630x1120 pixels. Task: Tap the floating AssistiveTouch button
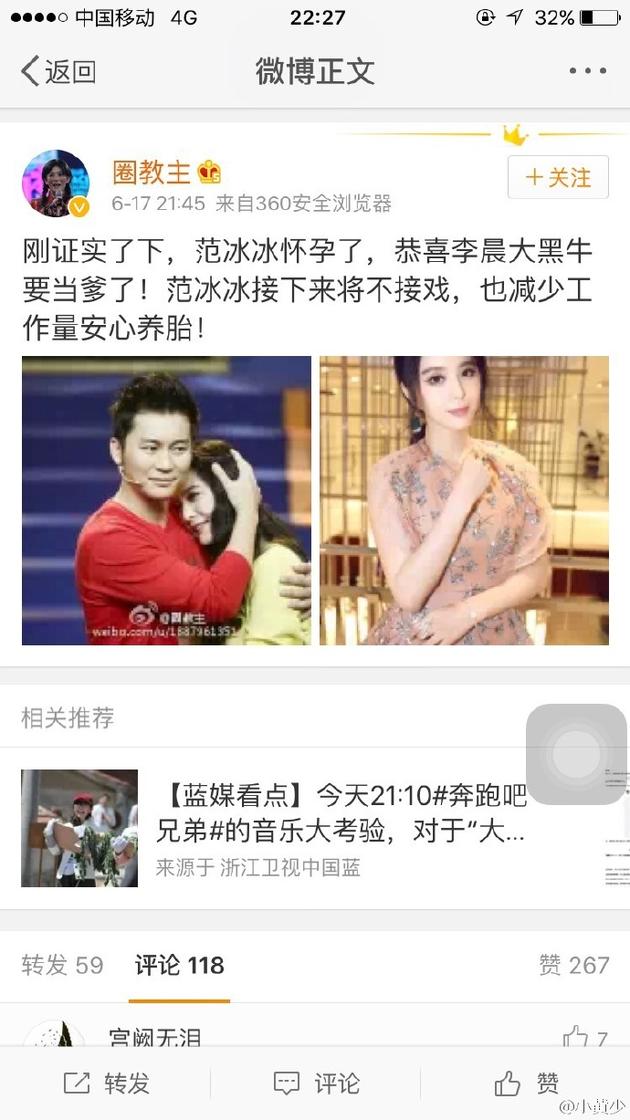click(x=576, y=753)
